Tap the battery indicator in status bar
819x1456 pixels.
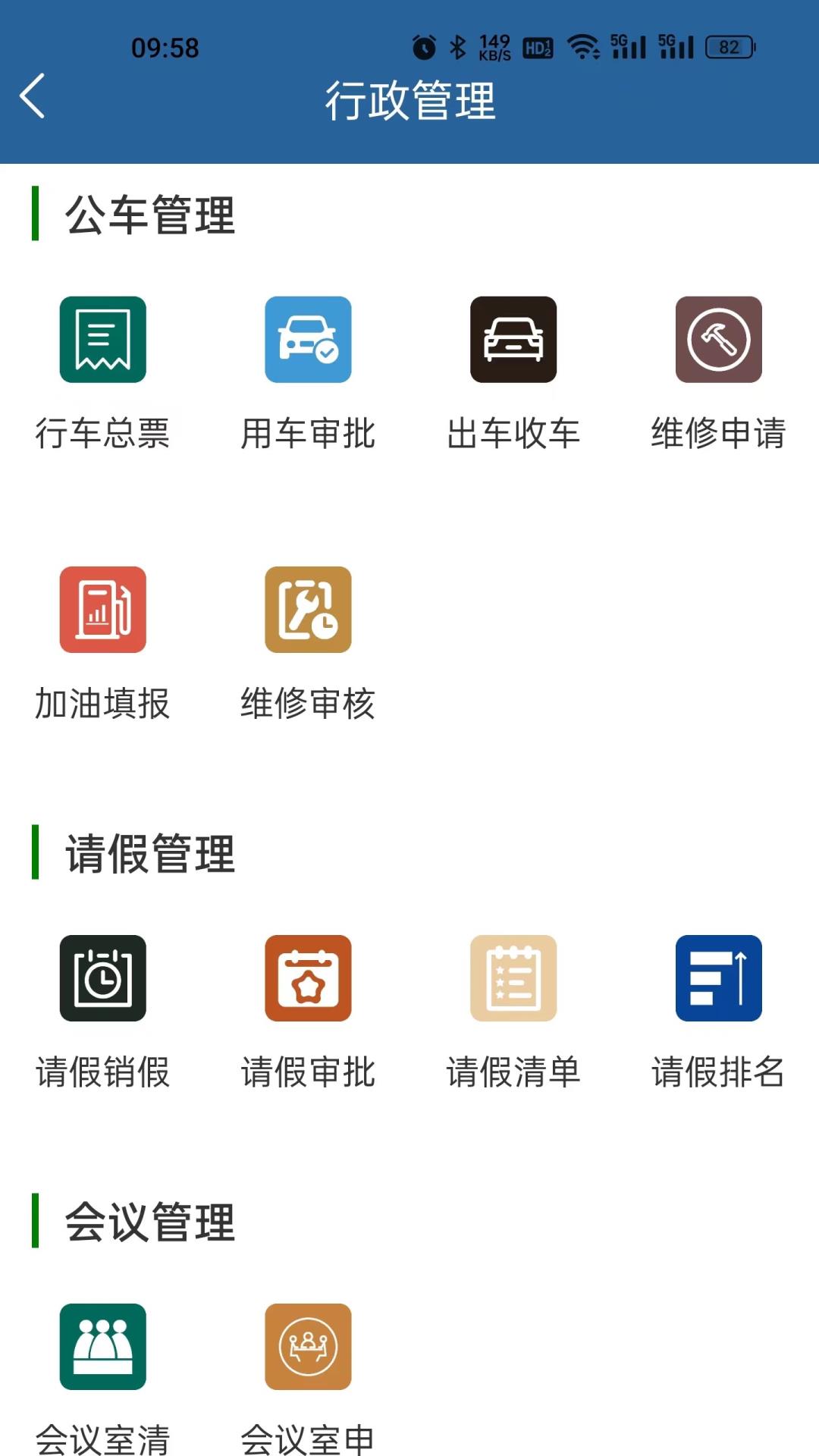tap(729, 45)
